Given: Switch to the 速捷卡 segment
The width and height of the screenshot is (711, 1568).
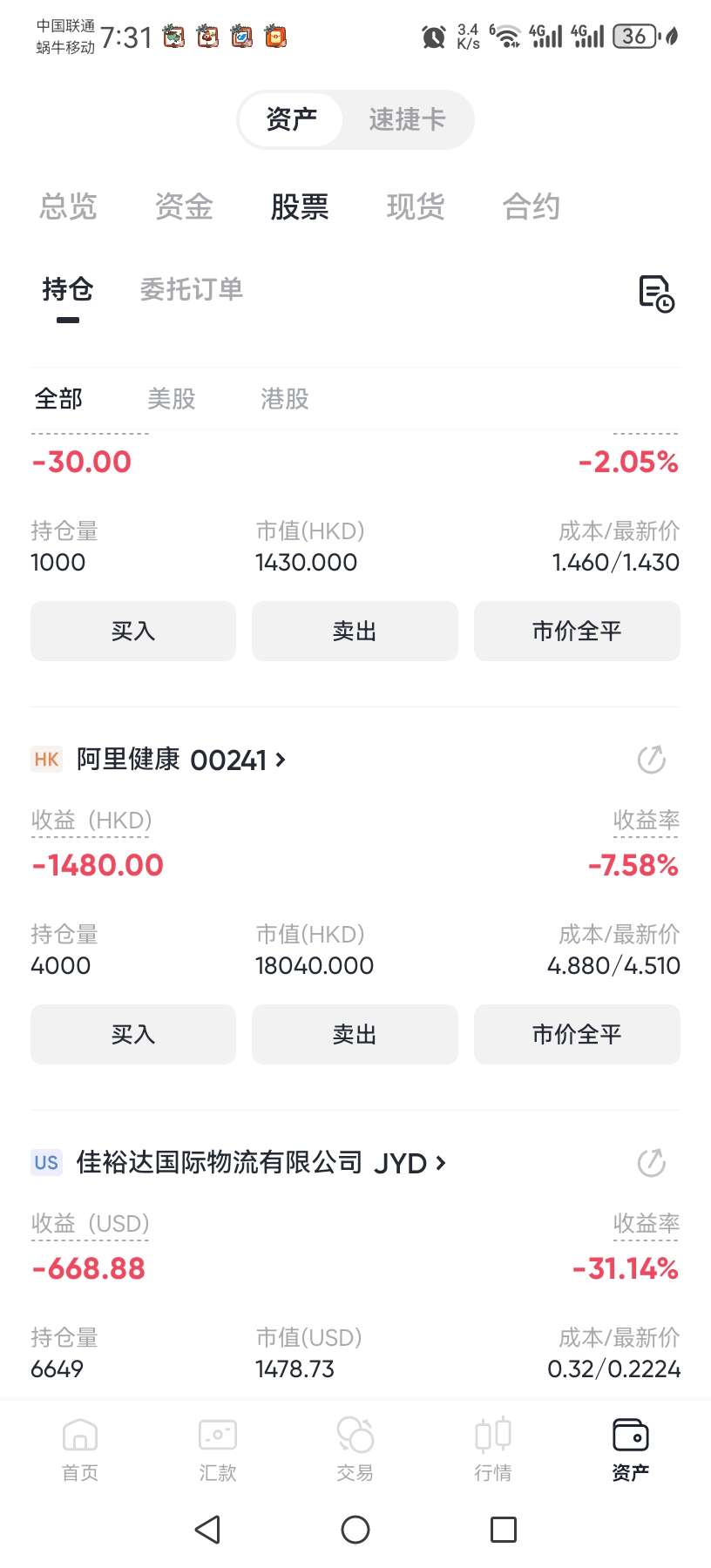Looking at the screenshot, I should tap(407, 119).
